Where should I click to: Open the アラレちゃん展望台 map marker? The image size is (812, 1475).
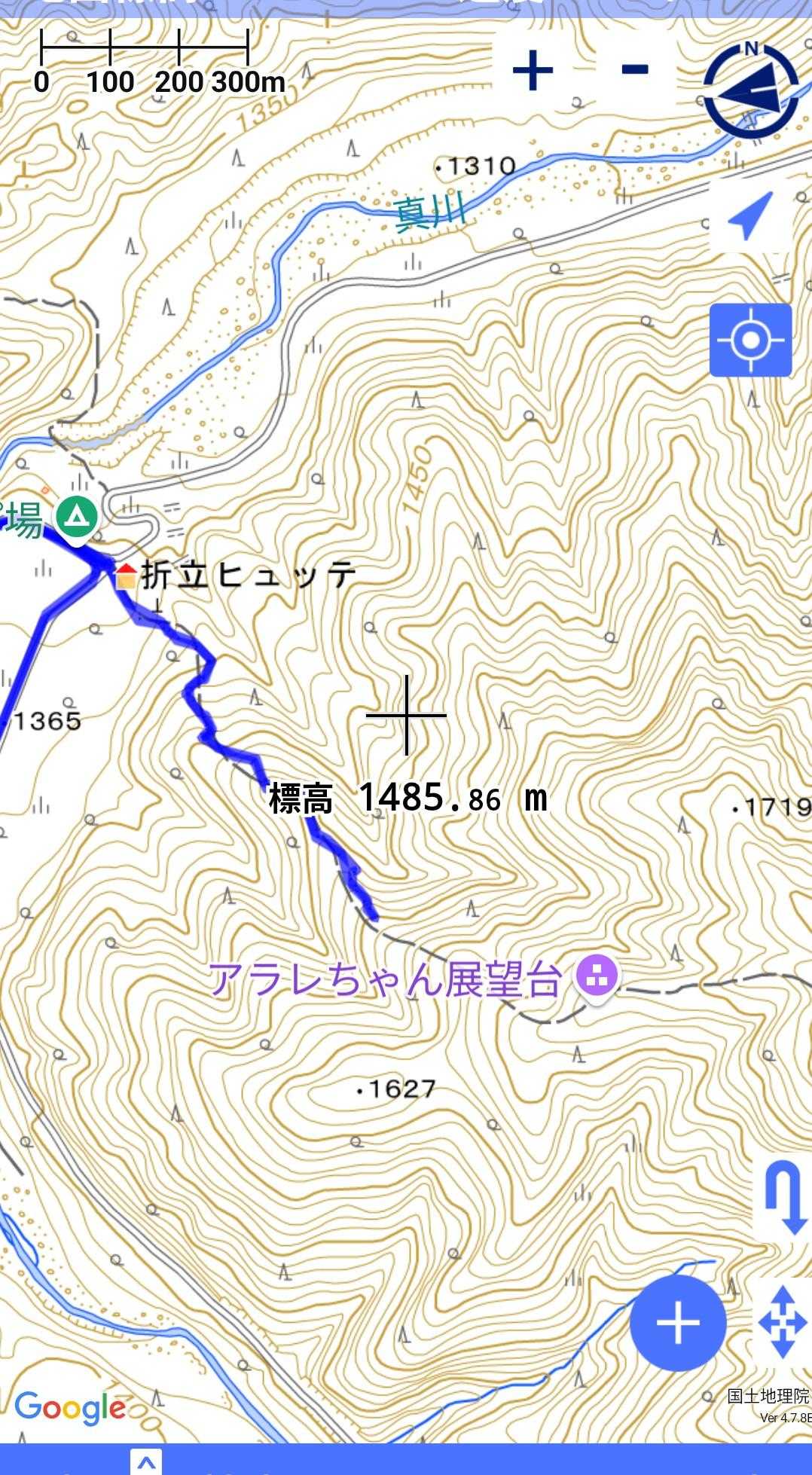tap(597, 979)
